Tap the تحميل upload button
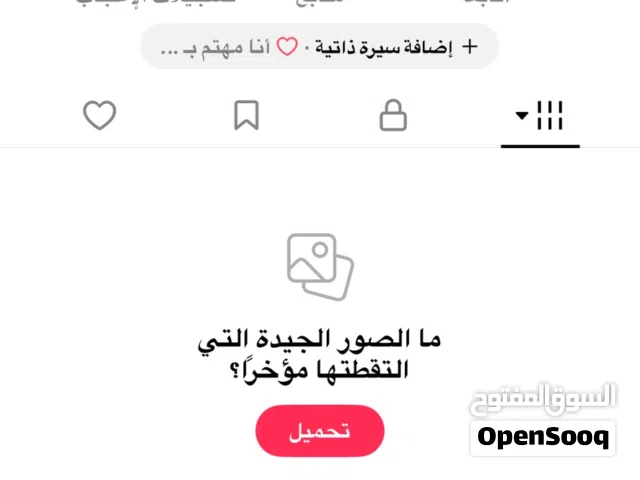This screenshot has width=640, height=480. pyautogui.click(x=320, y=431)
